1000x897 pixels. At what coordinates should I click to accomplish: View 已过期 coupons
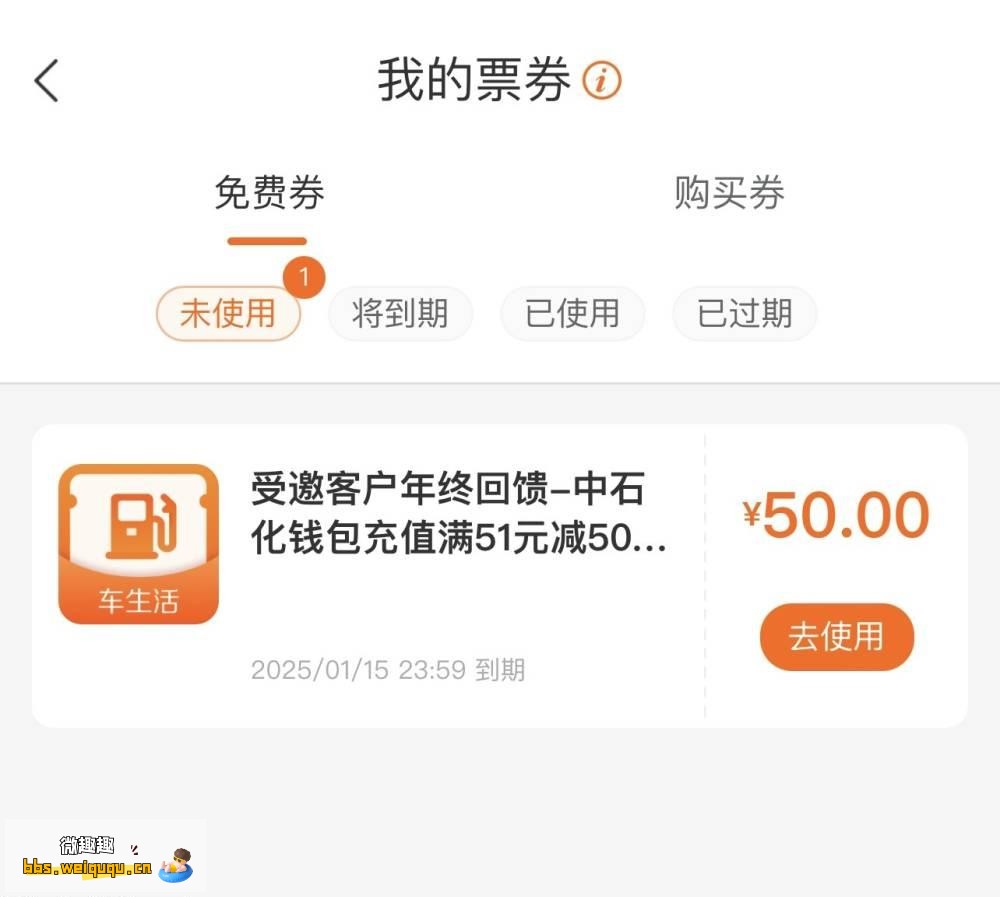click(x=744, y=314)
